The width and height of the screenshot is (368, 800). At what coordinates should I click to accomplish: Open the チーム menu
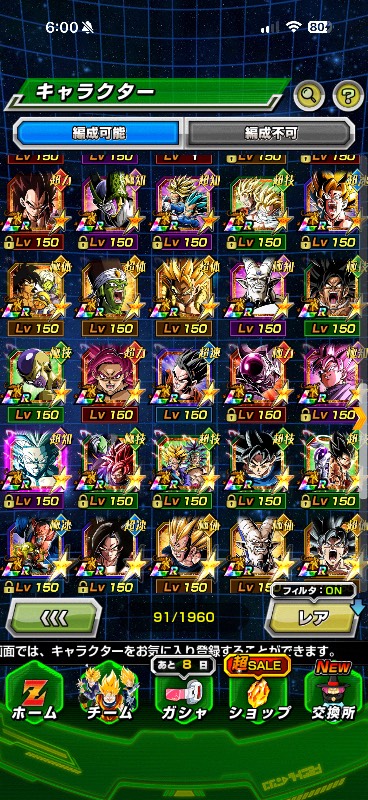(x=109, y=692)
